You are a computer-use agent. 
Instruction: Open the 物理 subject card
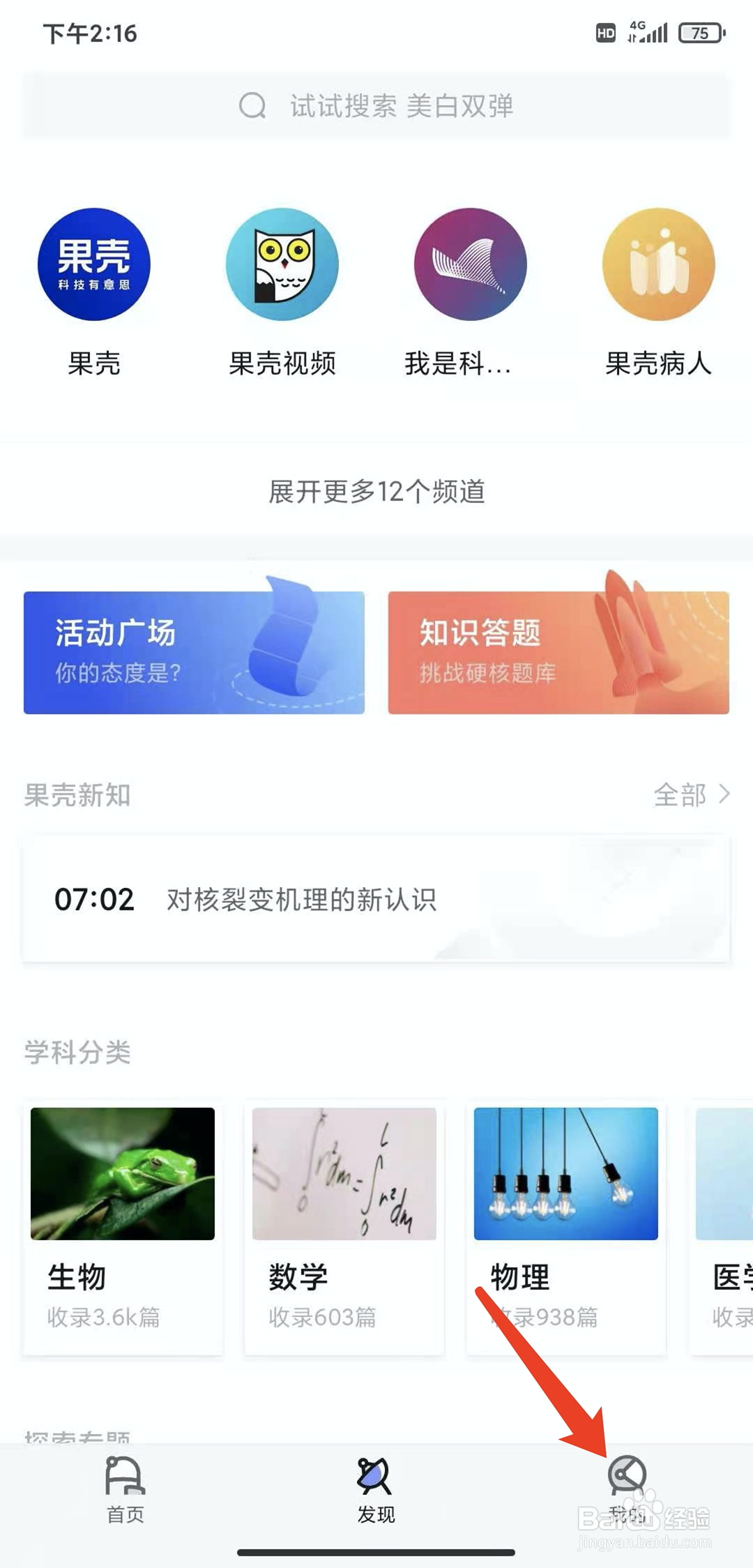coord(566,1228)
